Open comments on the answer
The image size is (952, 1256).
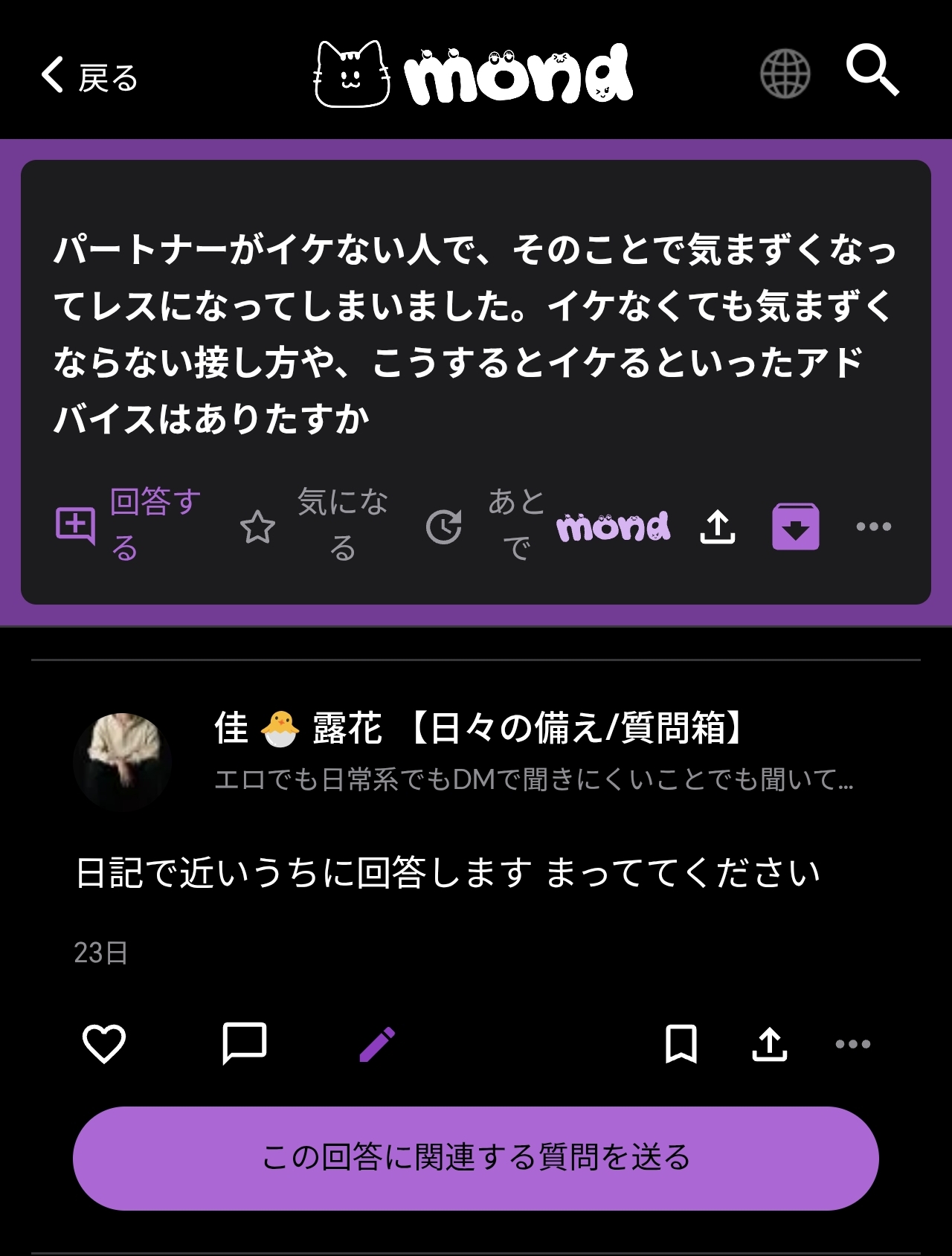(244, 1043)
